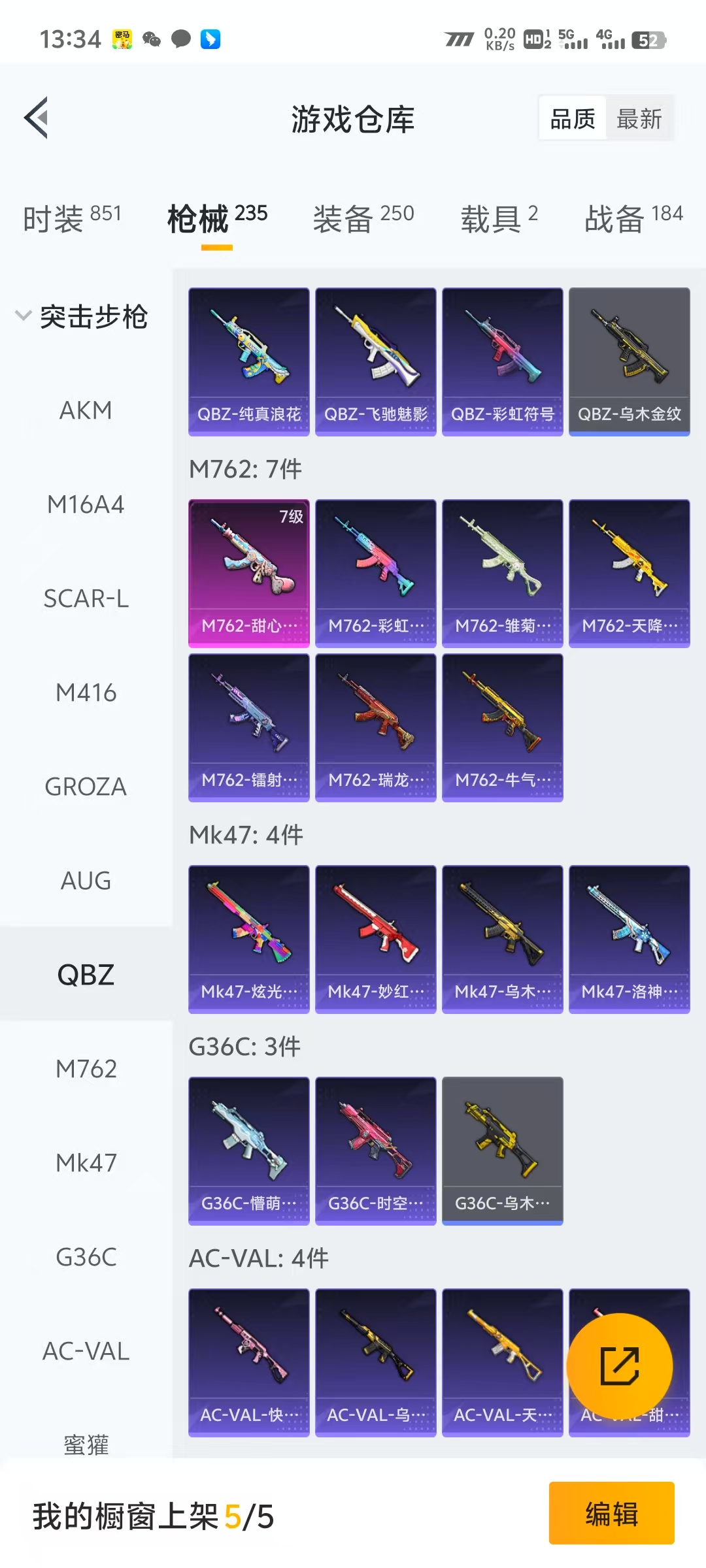Switch to the 装备 tab
Image resolution: width=706 pixels, height=1568 pixels.
click(x=363, y=218)
